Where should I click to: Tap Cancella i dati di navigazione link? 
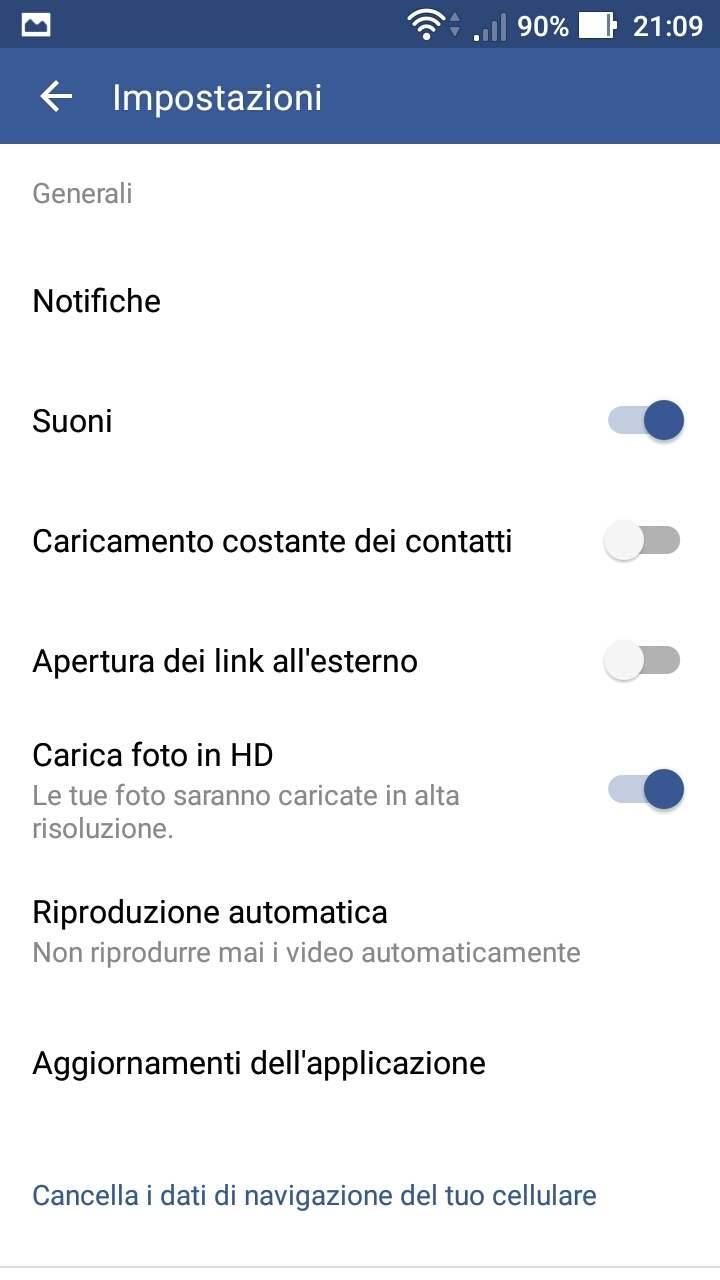click(x=315, y=1195)
